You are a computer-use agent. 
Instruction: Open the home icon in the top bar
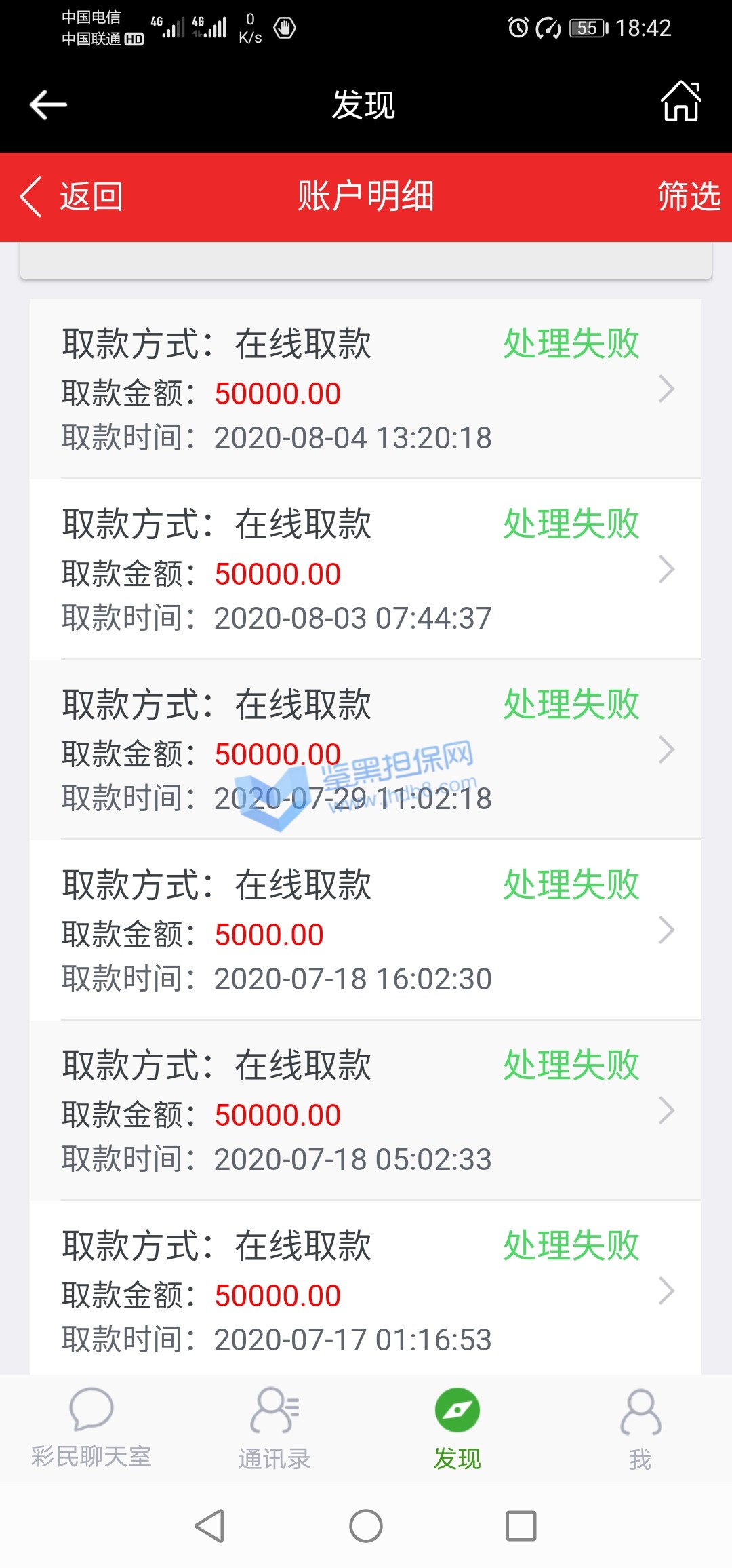coord(680,102)
